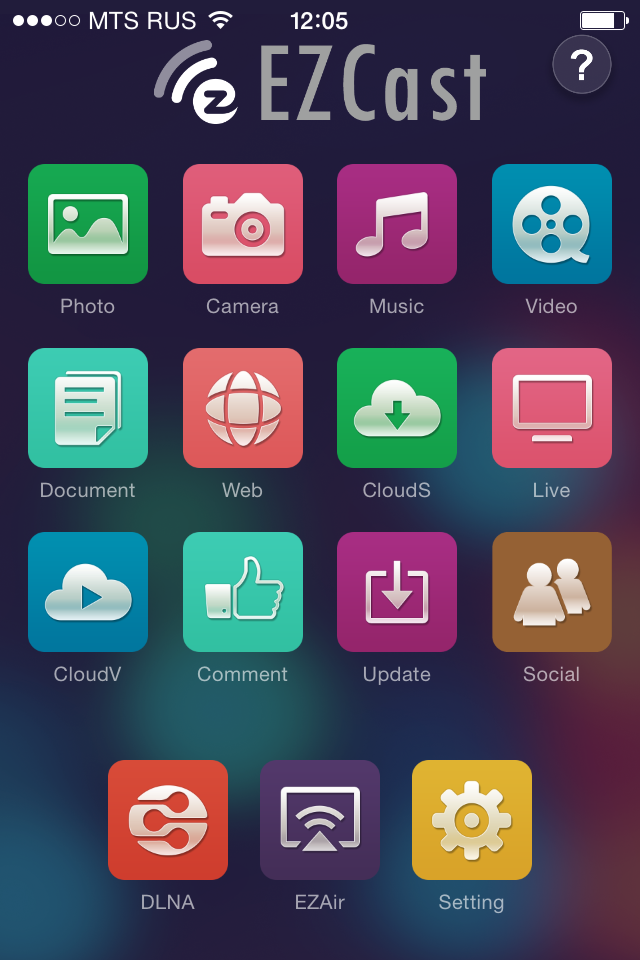Launch the Camera feature

coord(243,224)
